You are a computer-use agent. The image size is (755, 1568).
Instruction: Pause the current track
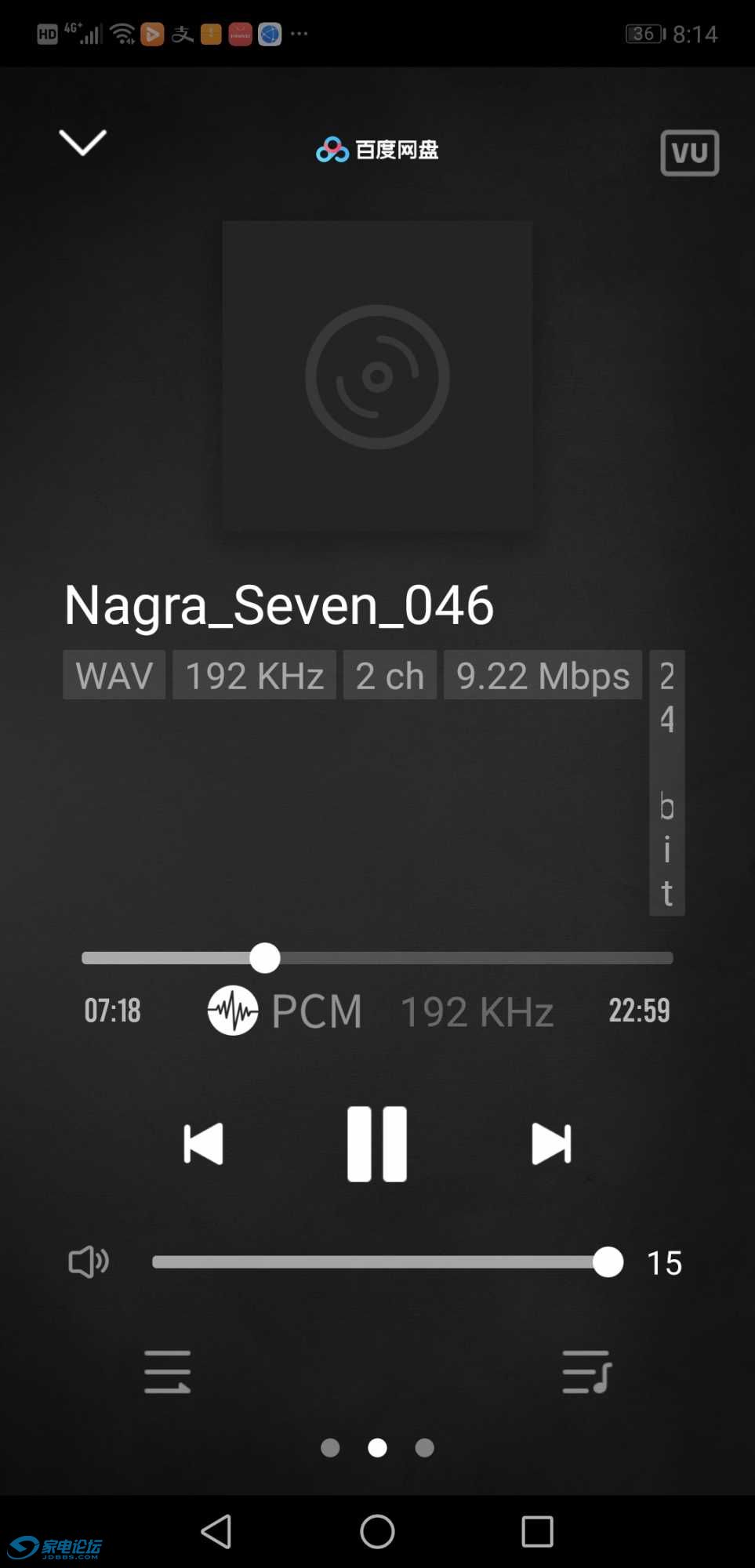coord(377,1144)
